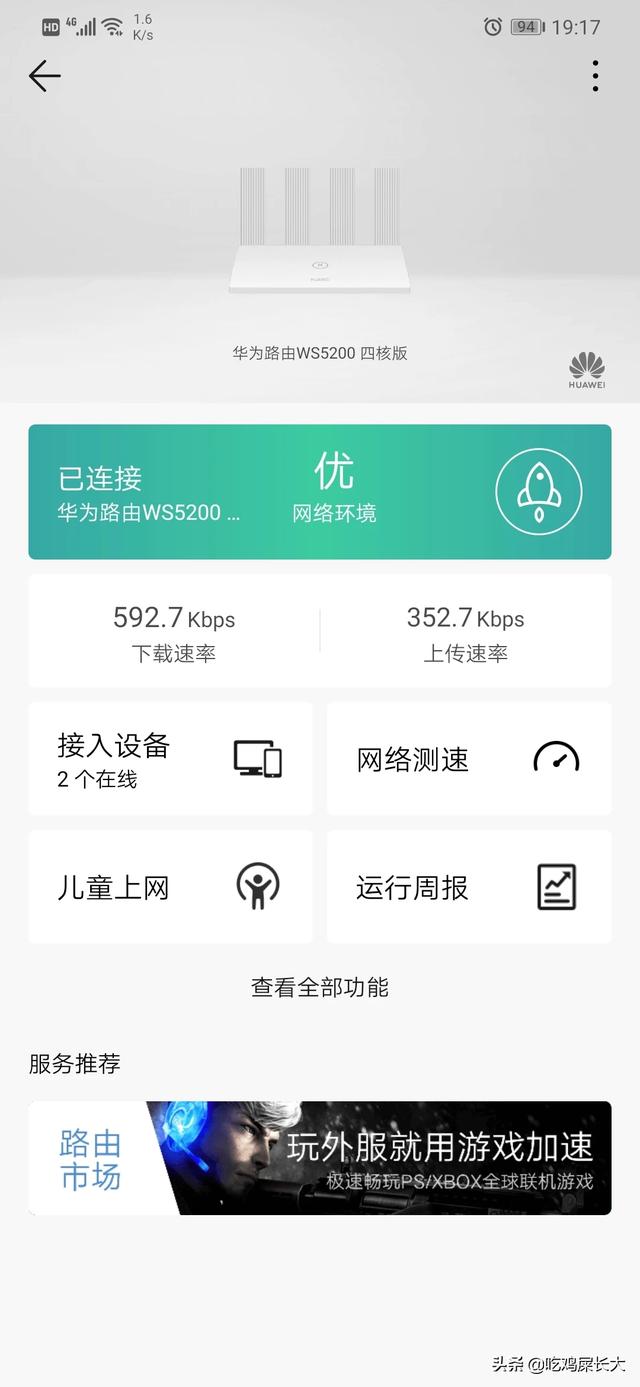
Task: Open the 已连接 network status card
Action: pos(320,492)
